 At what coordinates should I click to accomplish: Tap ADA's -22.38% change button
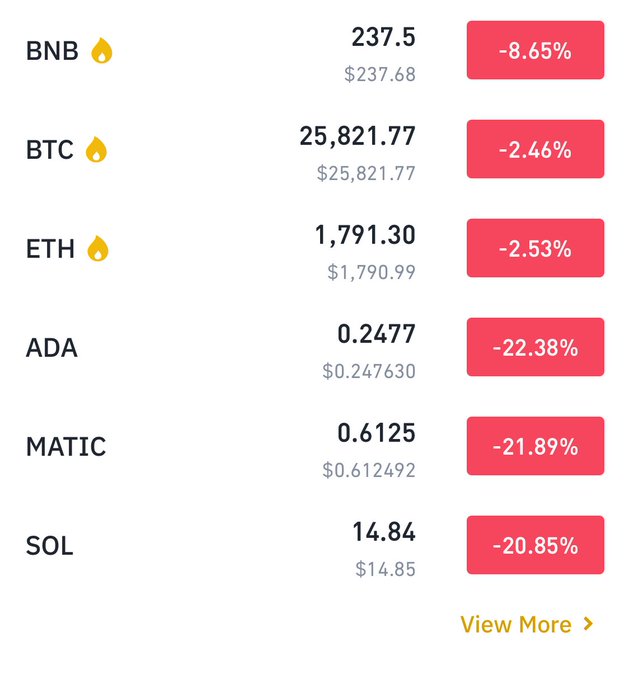[x=535, y=348]
